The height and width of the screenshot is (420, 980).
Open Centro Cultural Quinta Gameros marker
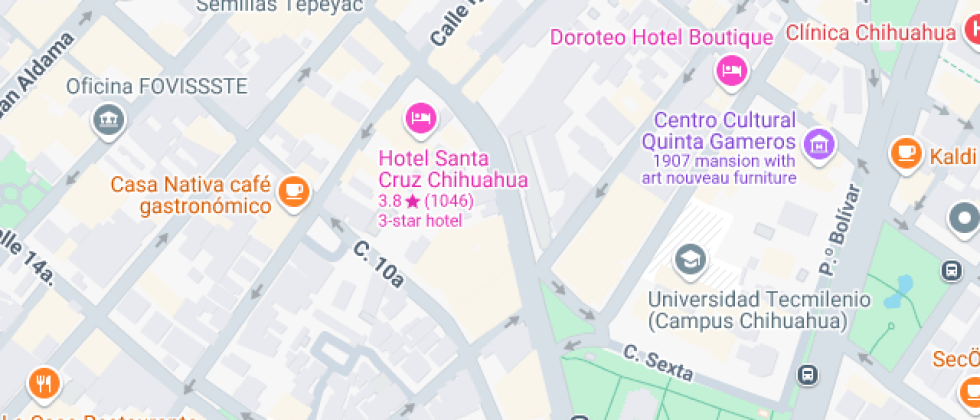[x=820, y=142]
